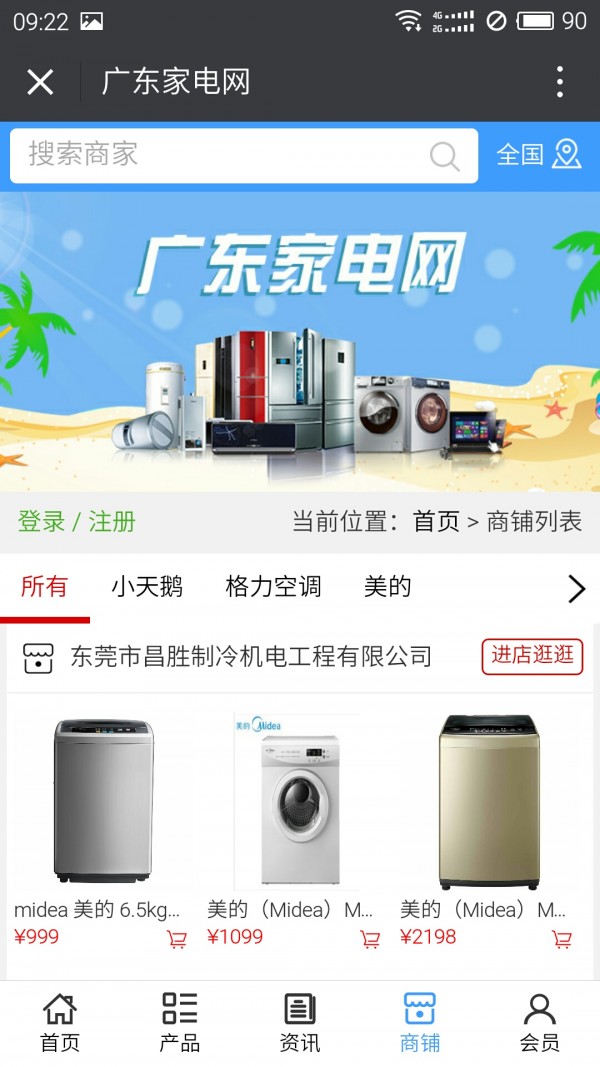The width and height of the screenshot is (600, 1067).
Task: Choose region via 全国 location button
Action: coord(539,154)
